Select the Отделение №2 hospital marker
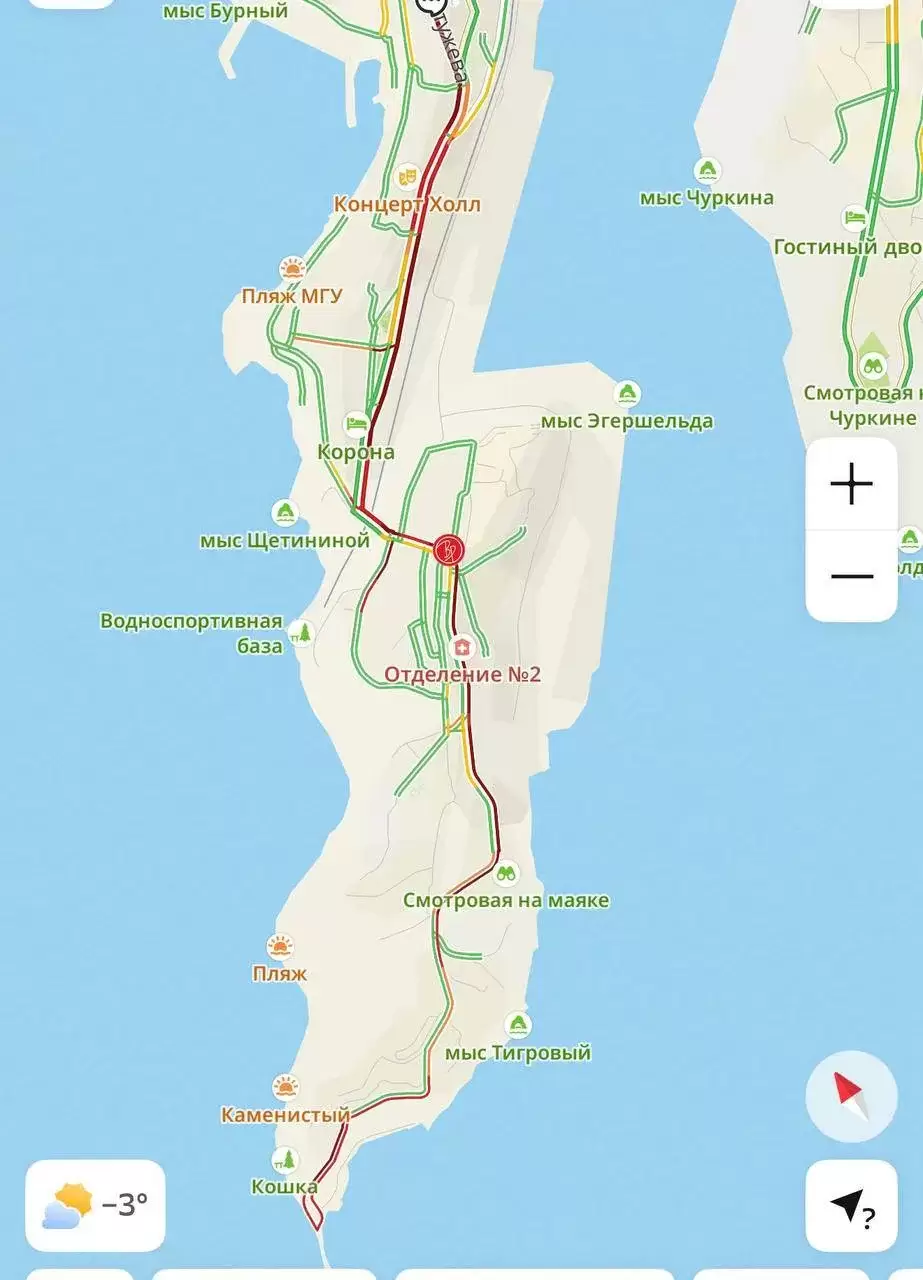Viewport: 923px width, 1280px height. 461,647
